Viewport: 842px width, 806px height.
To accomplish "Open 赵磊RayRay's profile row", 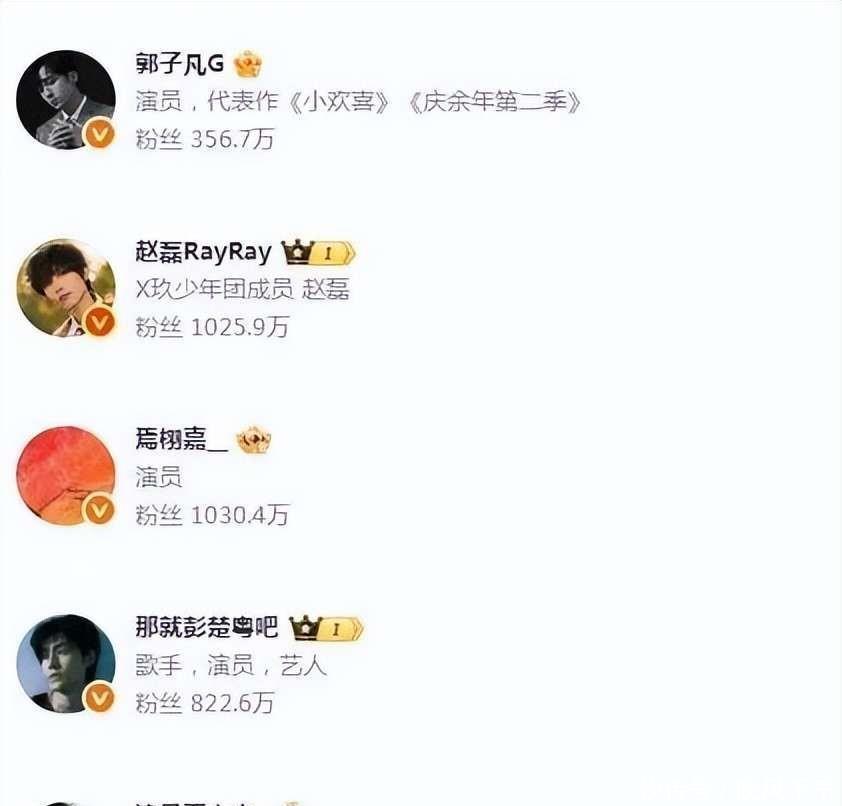I will [203, 252].
